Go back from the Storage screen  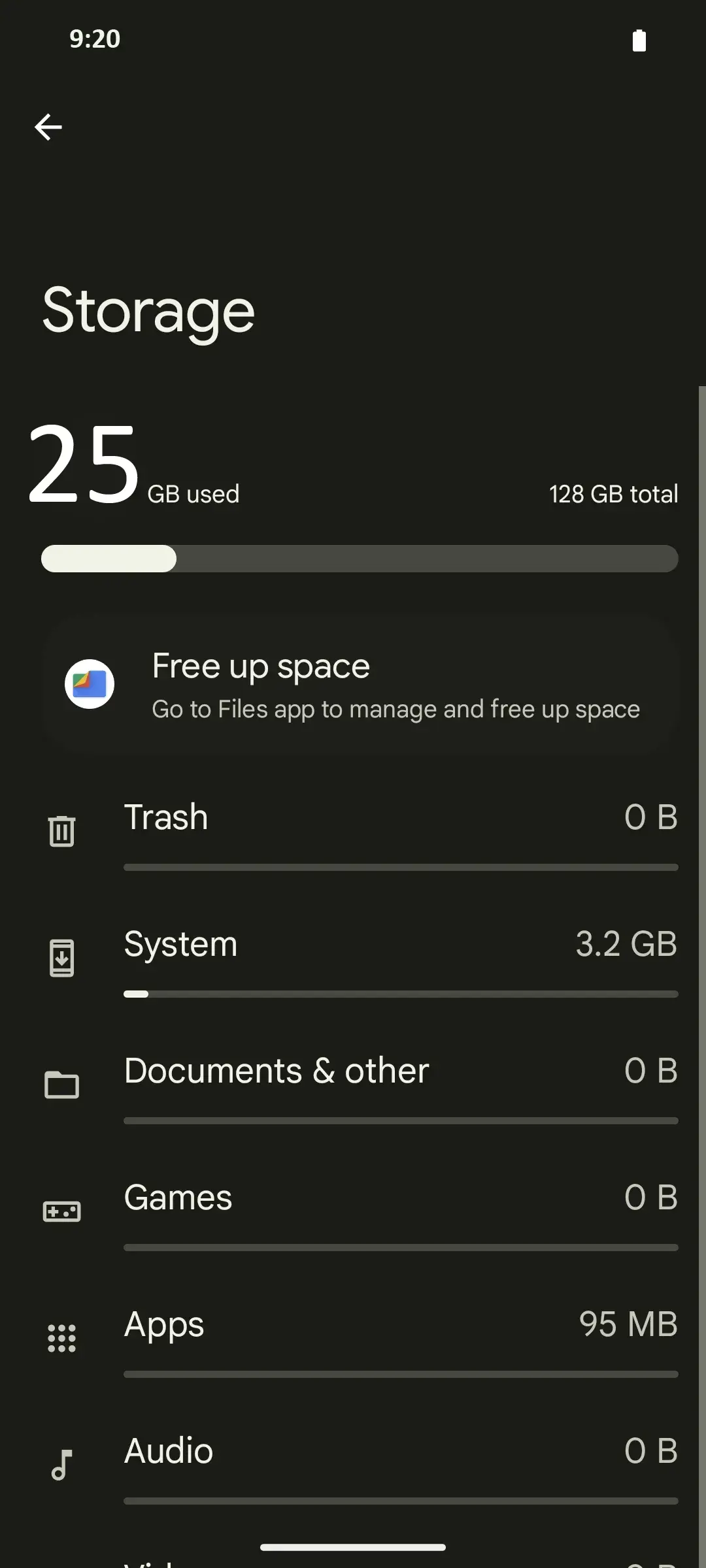point(48,127)
